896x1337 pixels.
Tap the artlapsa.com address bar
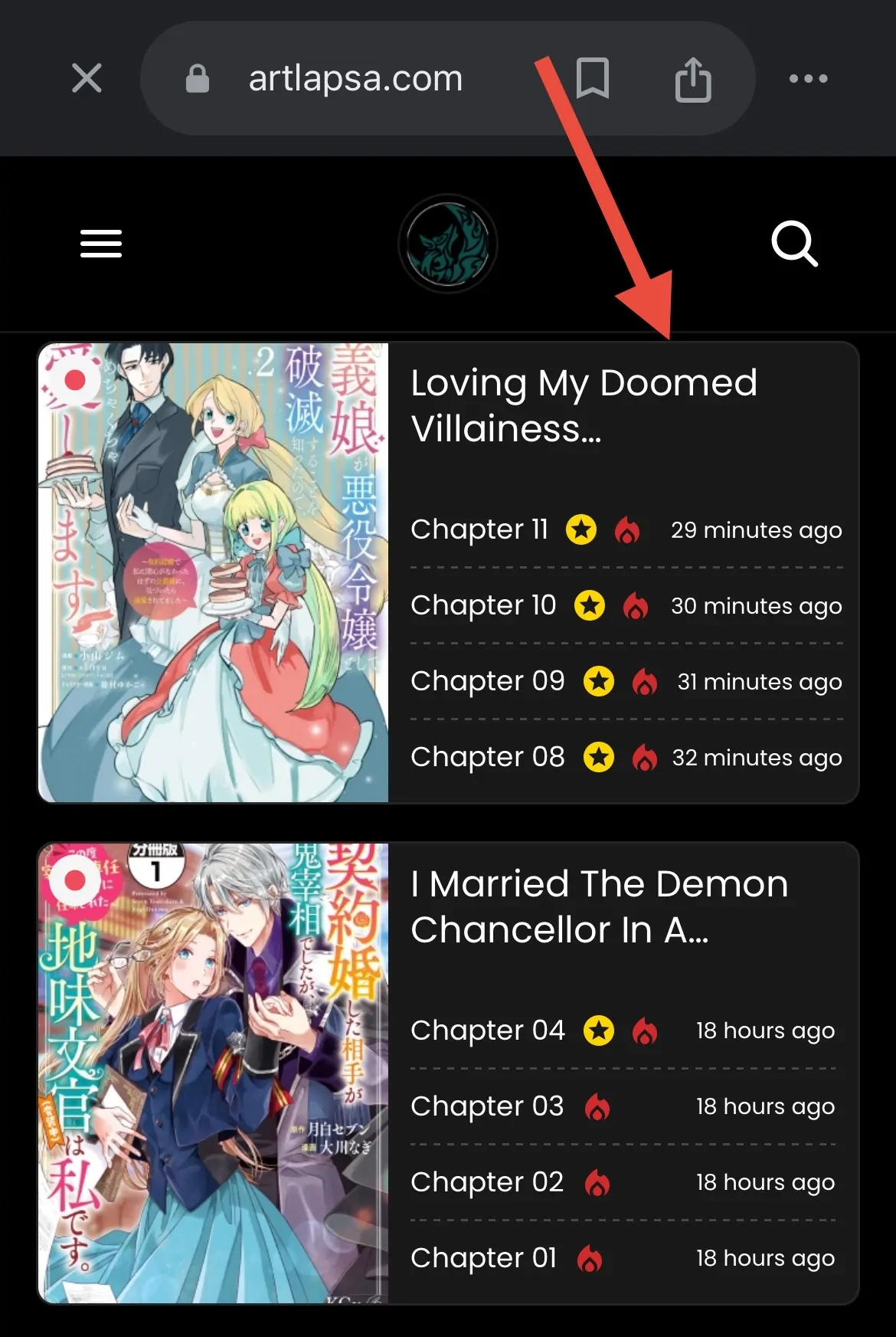(355, 78)
